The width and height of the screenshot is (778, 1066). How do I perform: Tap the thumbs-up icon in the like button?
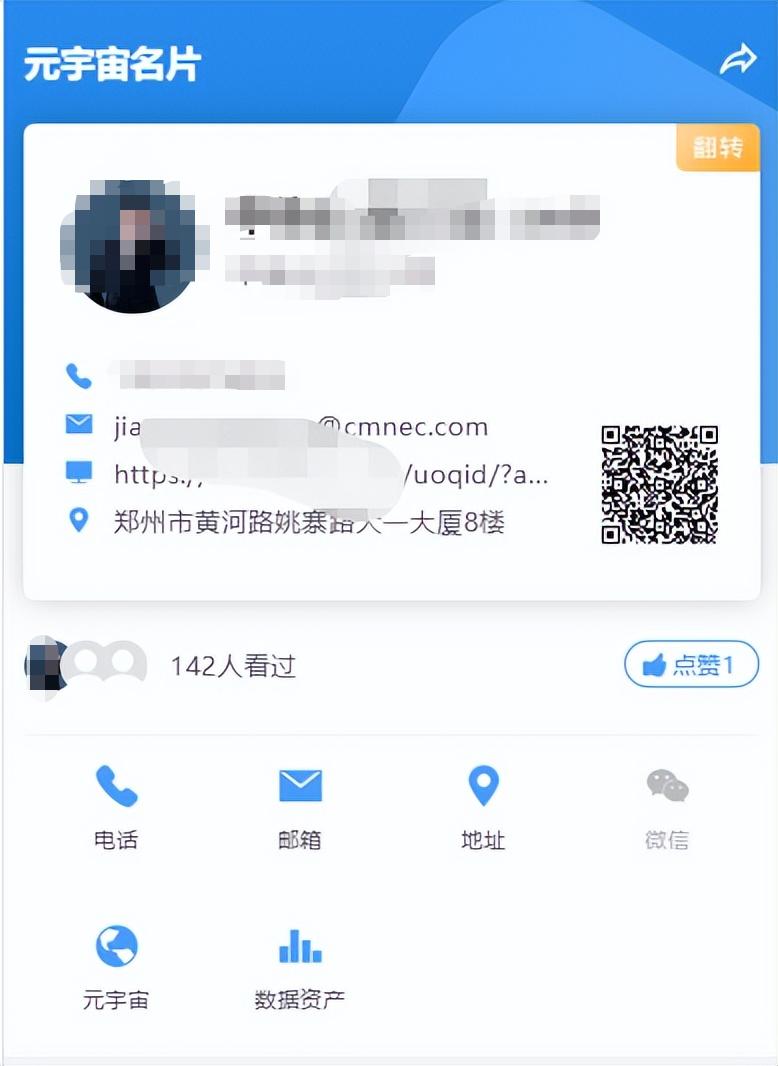click(x=655, y=664)
